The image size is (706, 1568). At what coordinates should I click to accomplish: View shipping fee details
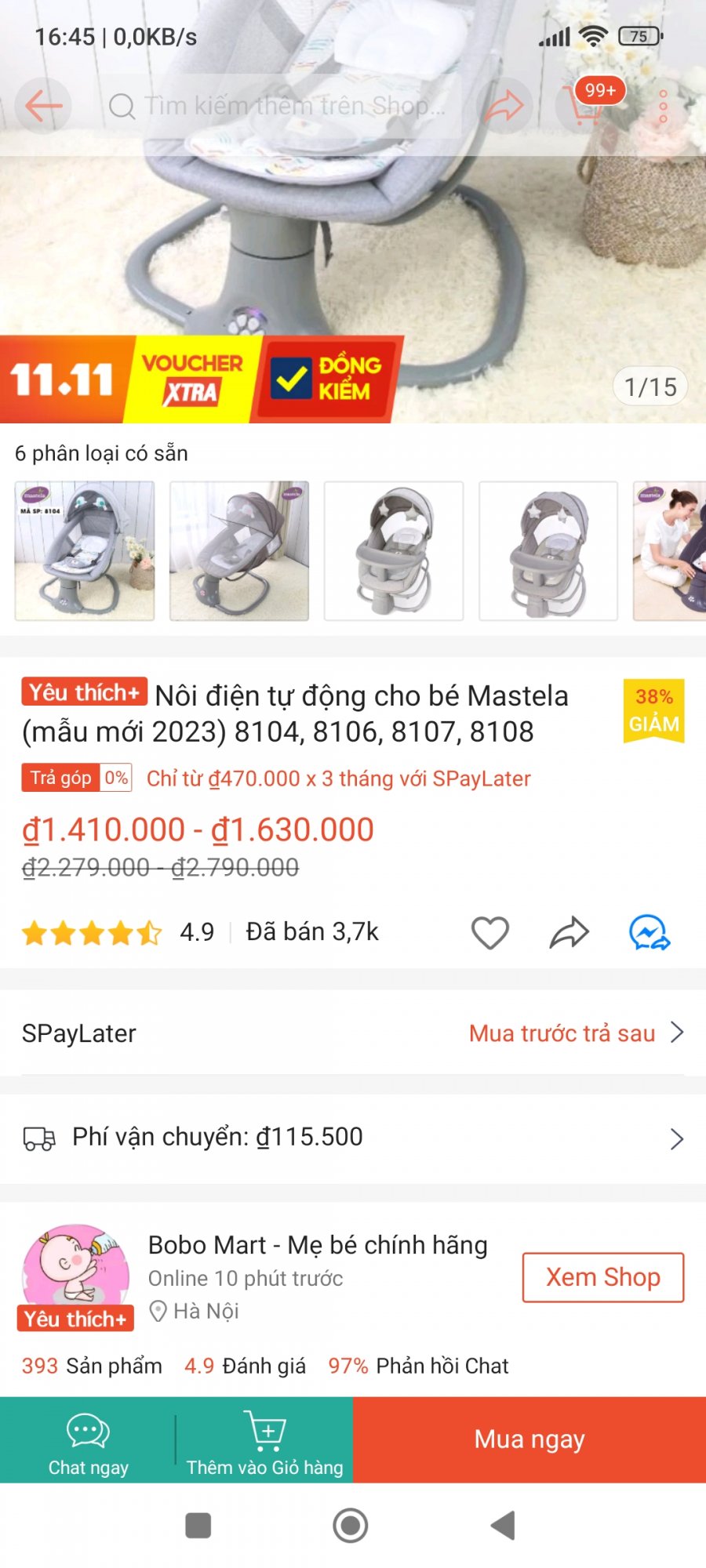click(x=353, y=1138)
